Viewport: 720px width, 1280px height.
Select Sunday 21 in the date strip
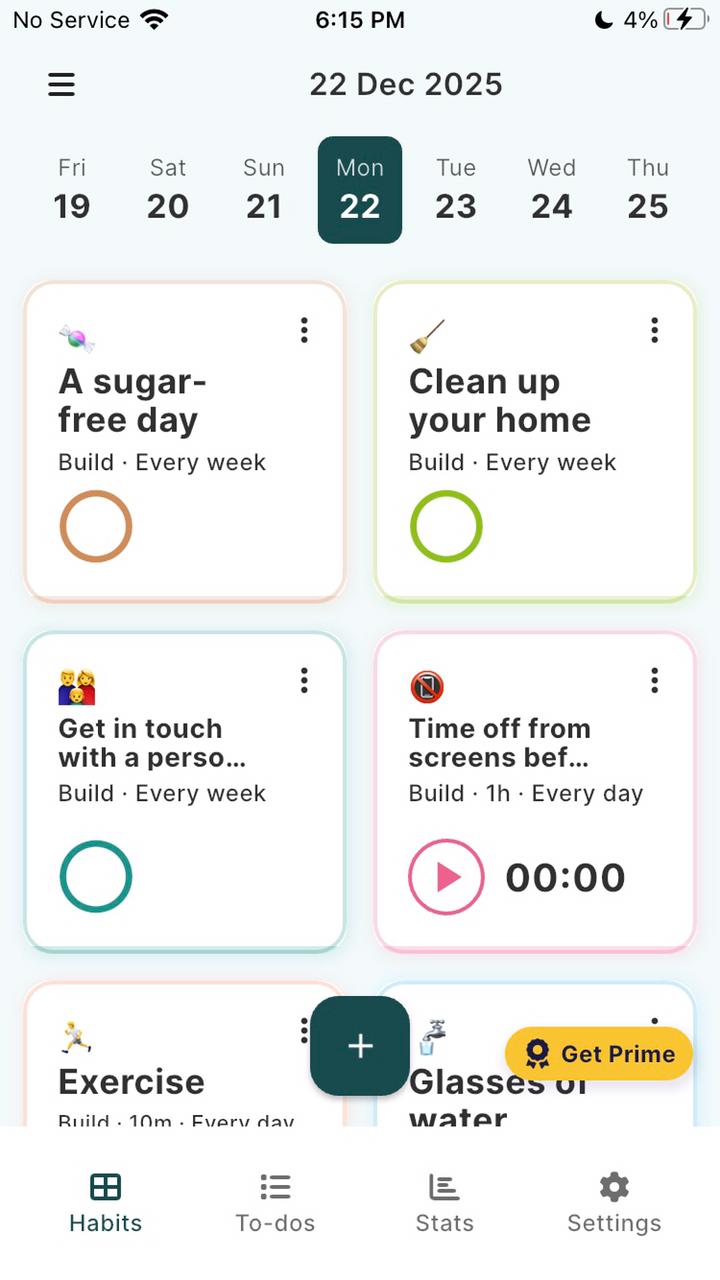(x=264, y=190)
